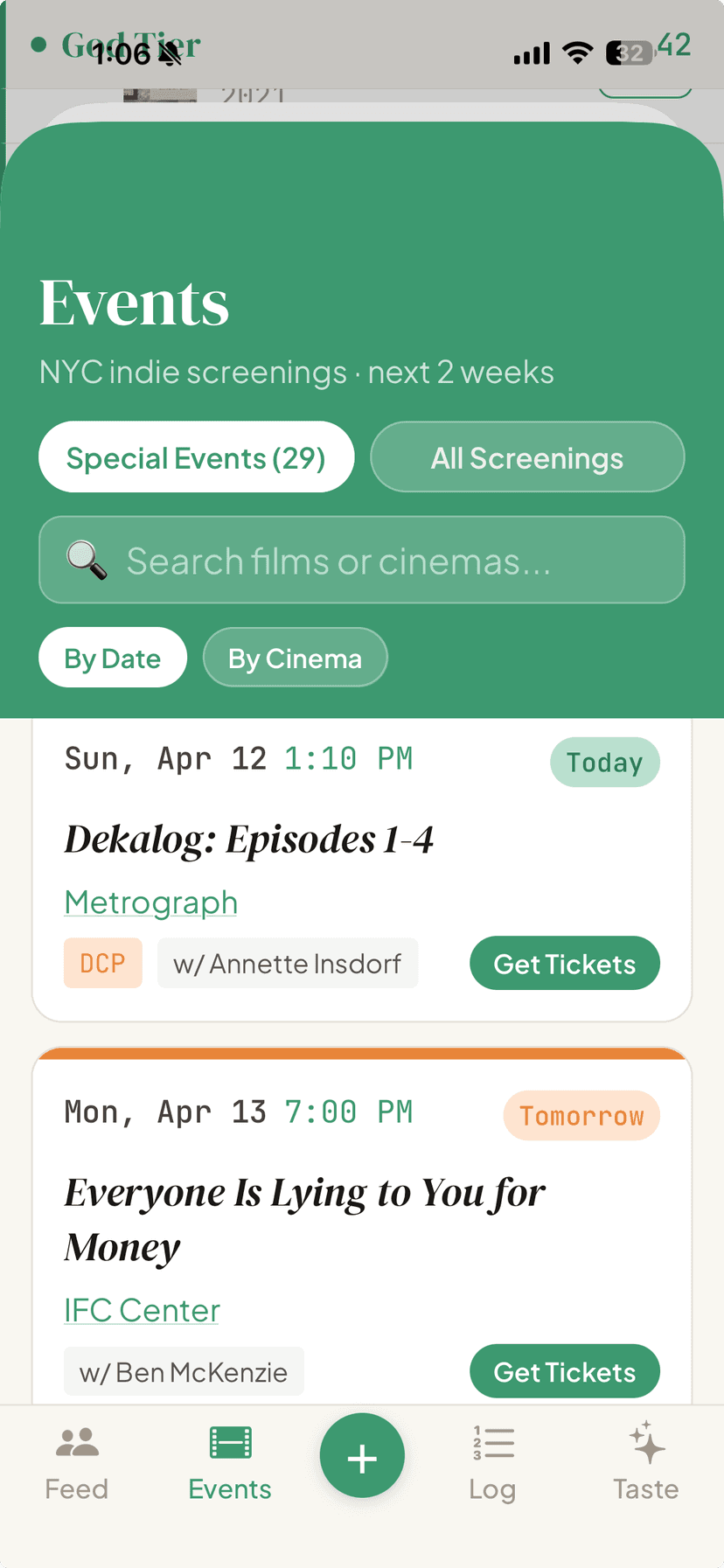Open the Metrograph cinema link

(150, 902)
